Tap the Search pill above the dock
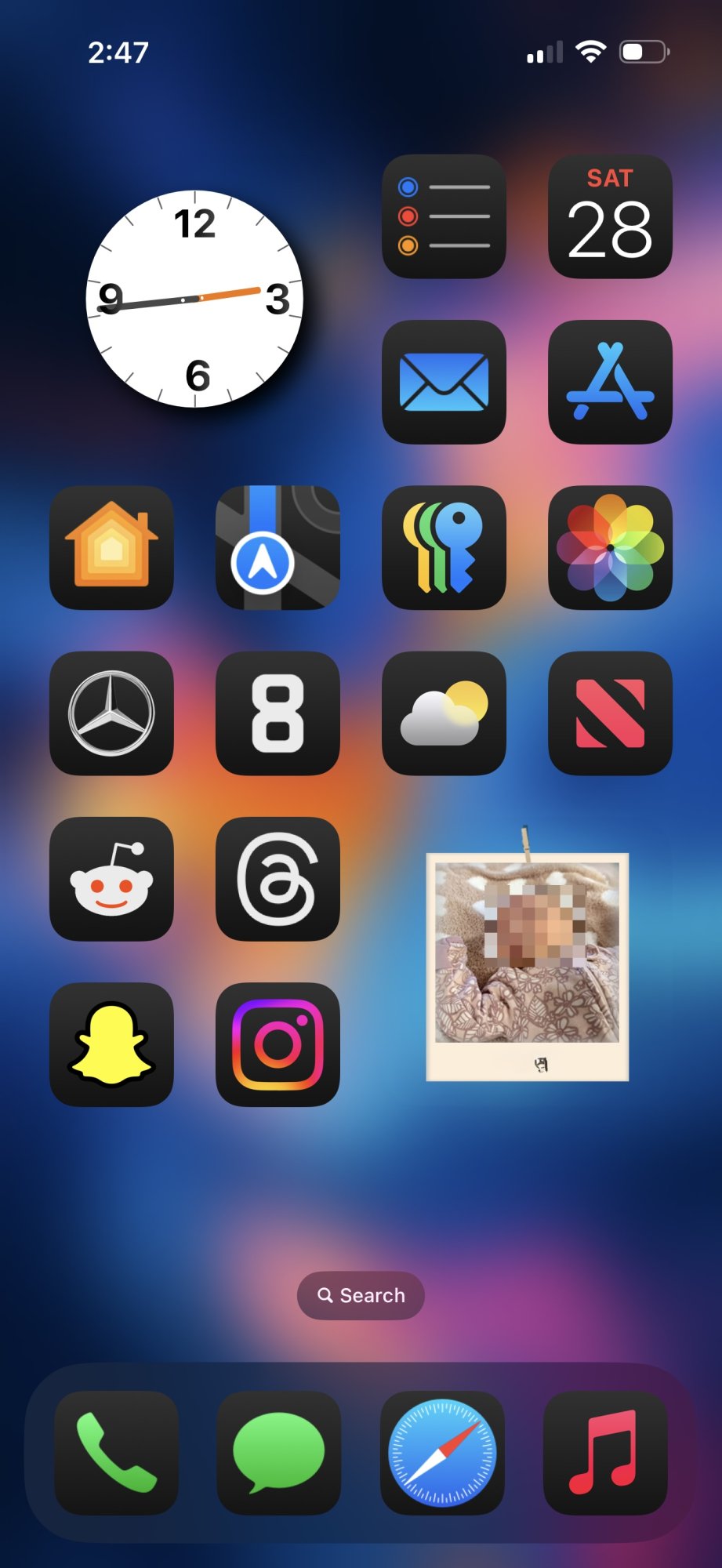This screenshot has width=722, height=1568. click(x=361, y=1295)
